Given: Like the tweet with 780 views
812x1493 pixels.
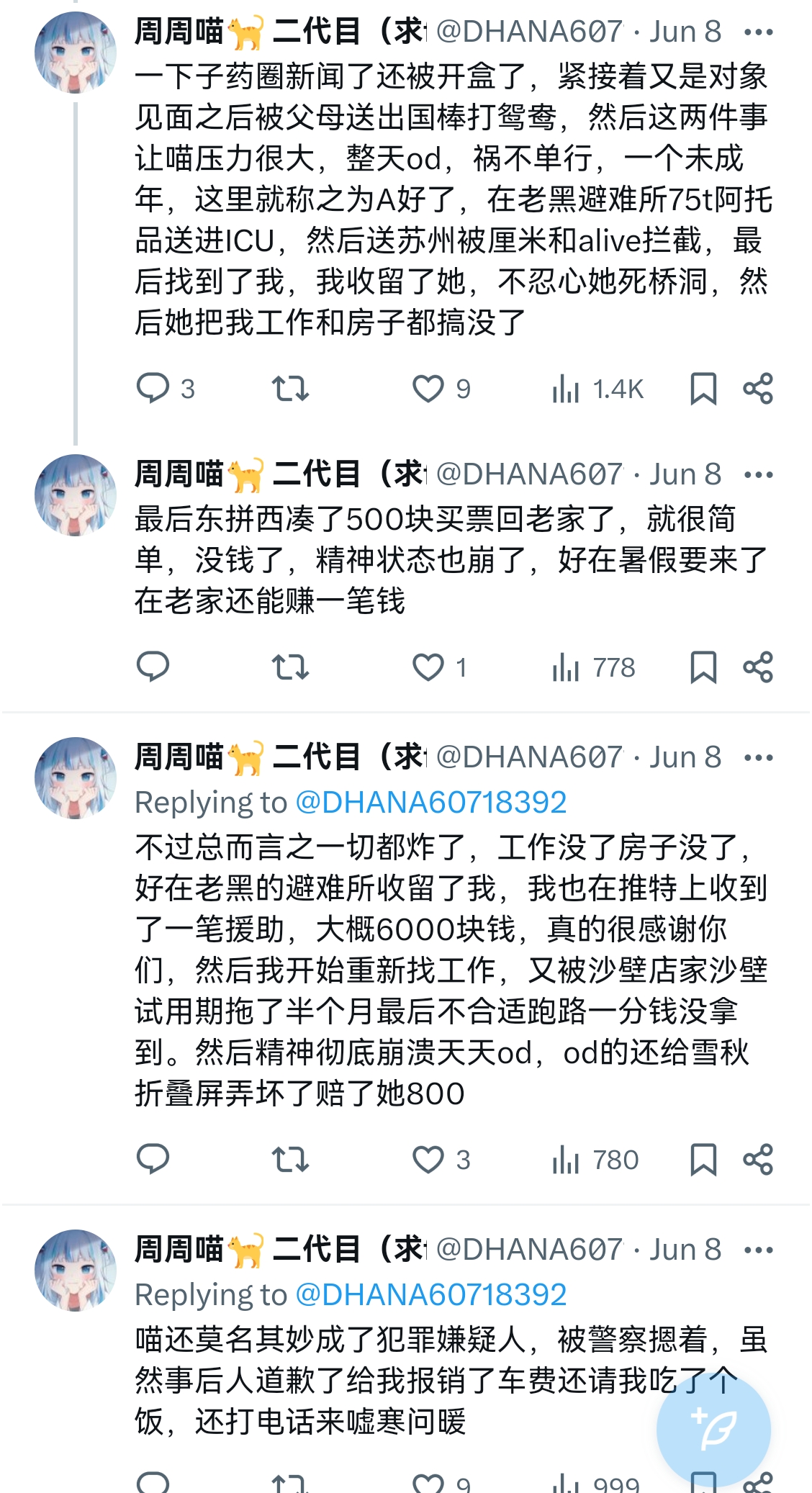Looking at the screenshot, I should click(x=428, y=1160).
